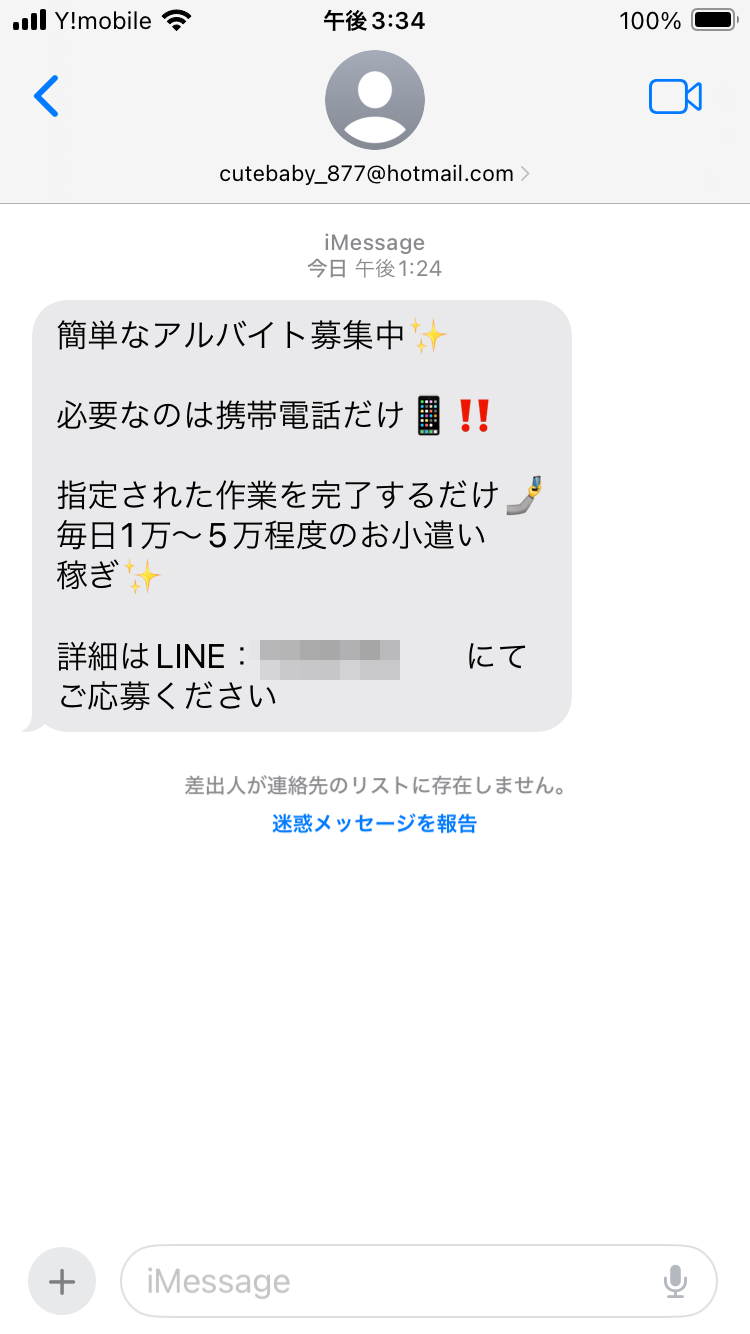Image resolution: width=750 pixels, height=1334 pixels.
Task: Tap 迷惑メッセージを報告 to report junk
Action: [374, 824]
